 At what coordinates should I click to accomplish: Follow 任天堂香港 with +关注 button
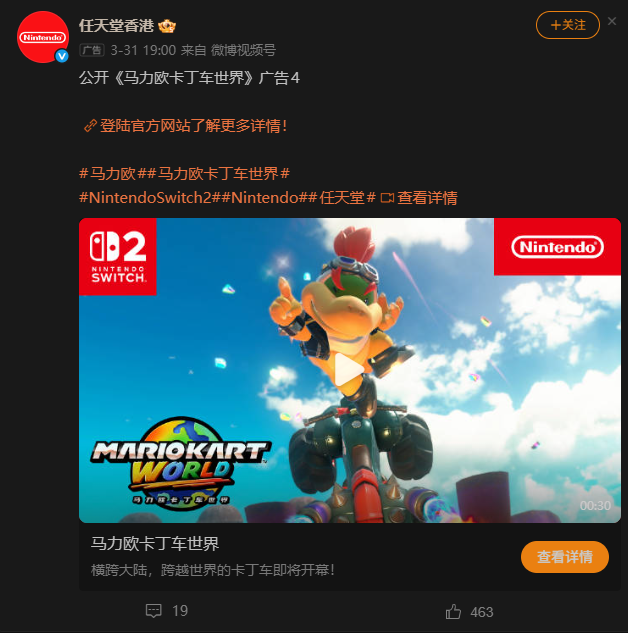(568, 25)
